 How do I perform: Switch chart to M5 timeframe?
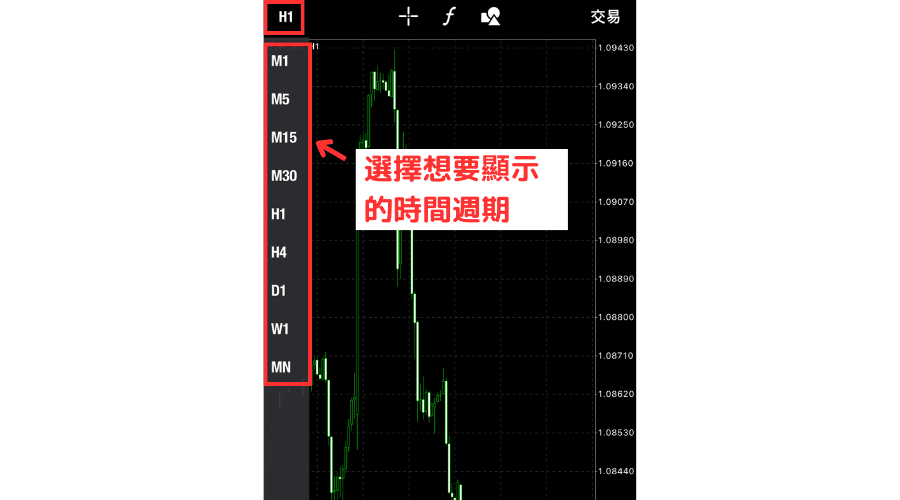(x=280, y=99)
